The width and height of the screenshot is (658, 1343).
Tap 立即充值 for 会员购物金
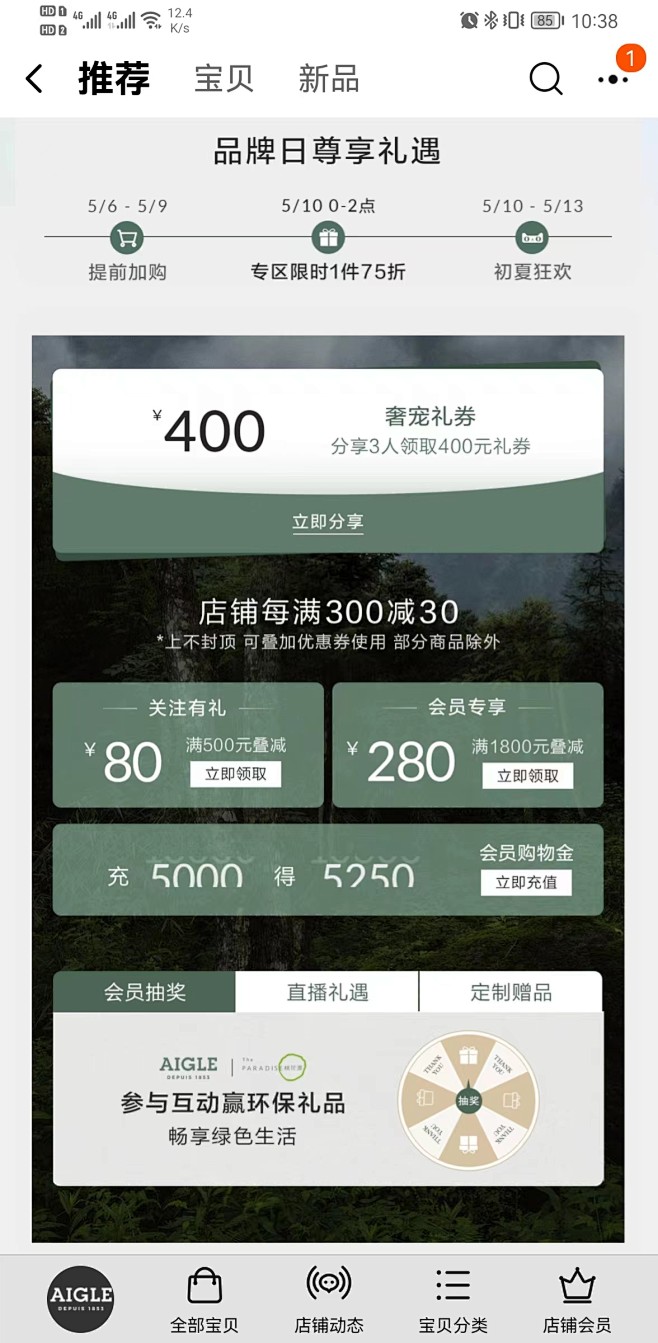[526, 882]
